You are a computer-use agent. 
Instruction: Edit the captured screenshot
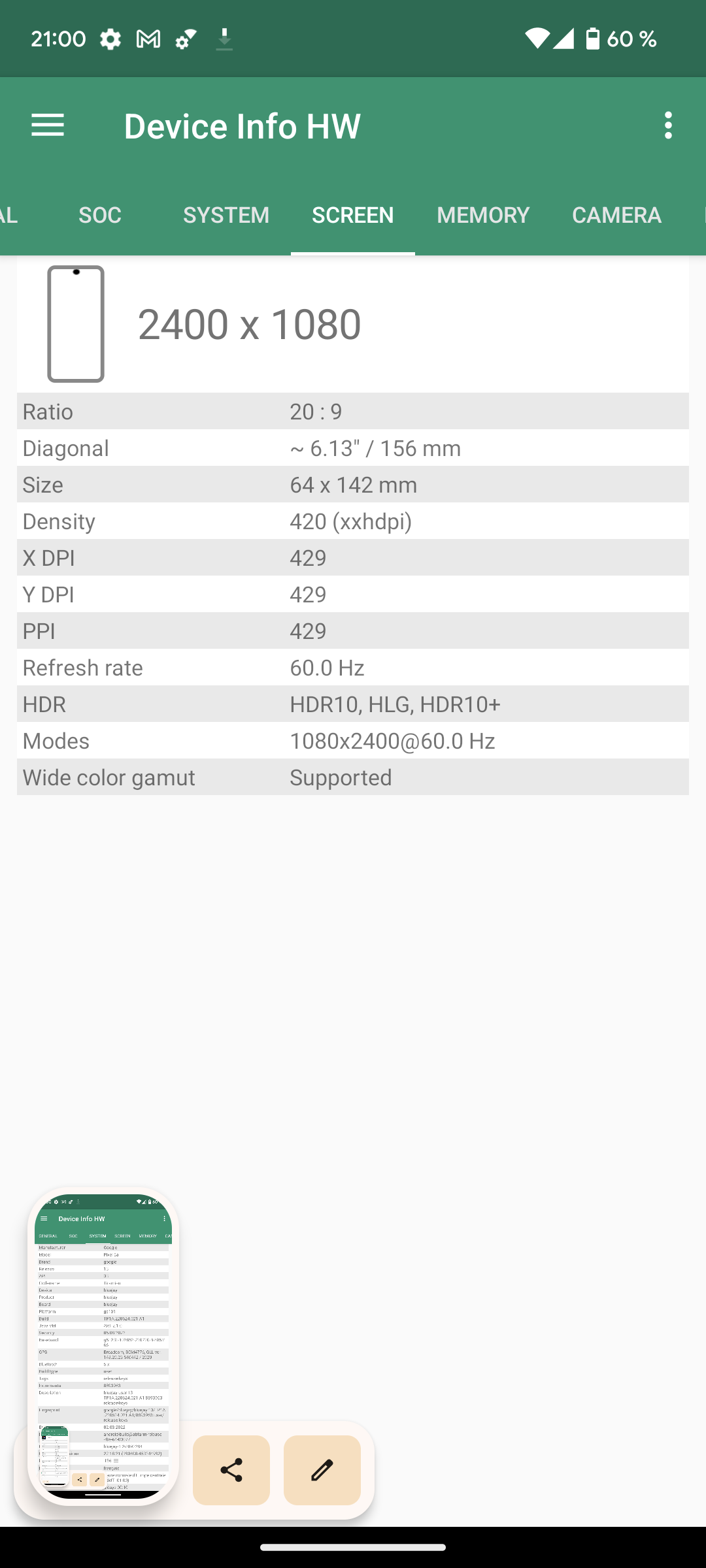pos(322,1470)
